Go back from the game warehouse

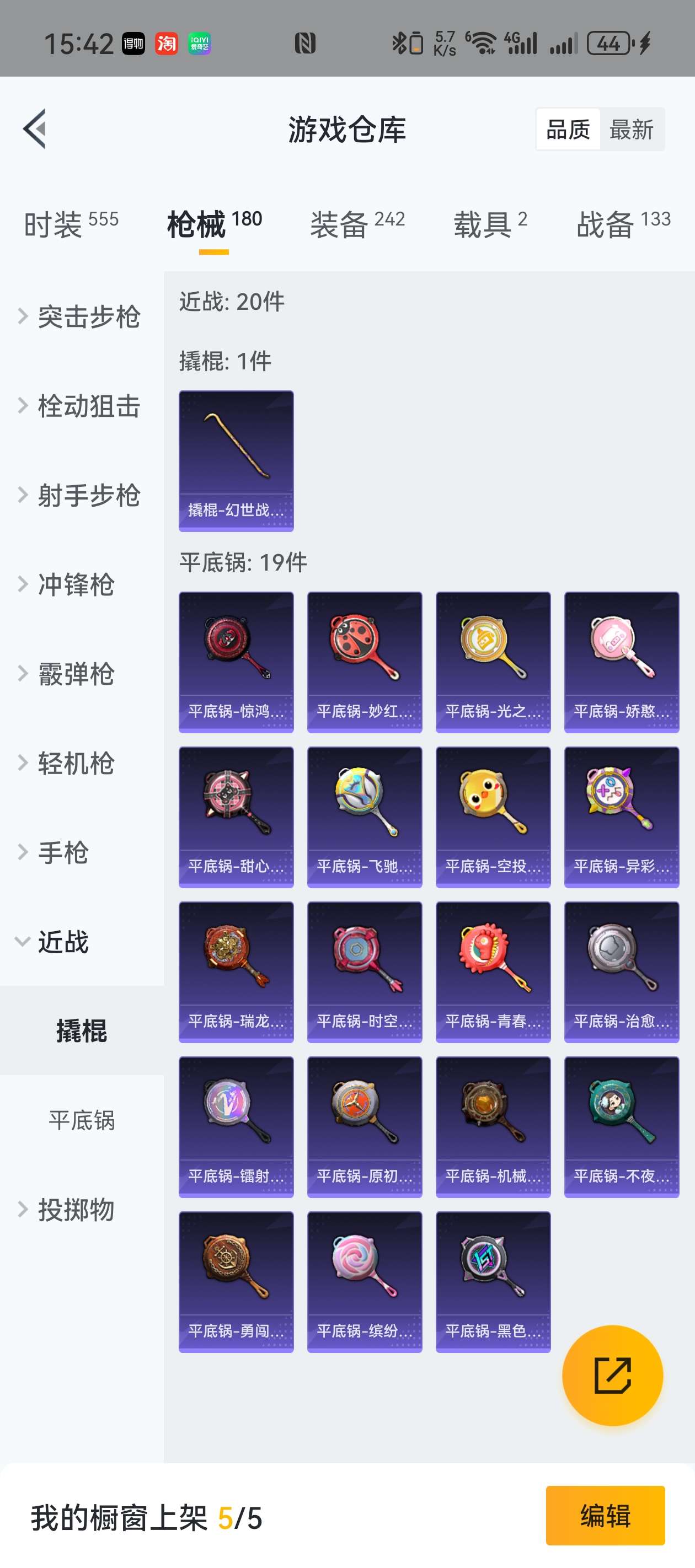[x=35, y=129]
